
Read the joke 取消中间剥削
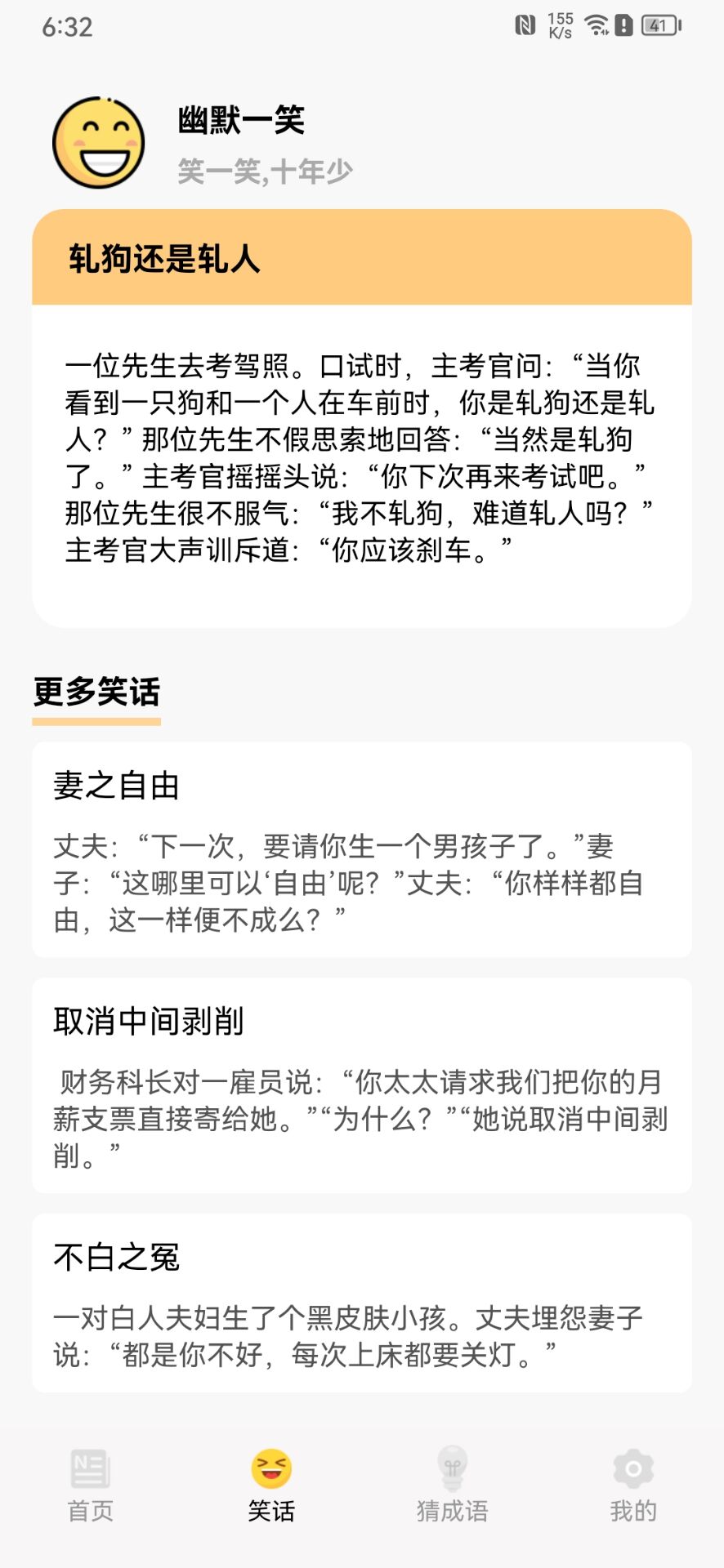click(x=362, y=1085)
